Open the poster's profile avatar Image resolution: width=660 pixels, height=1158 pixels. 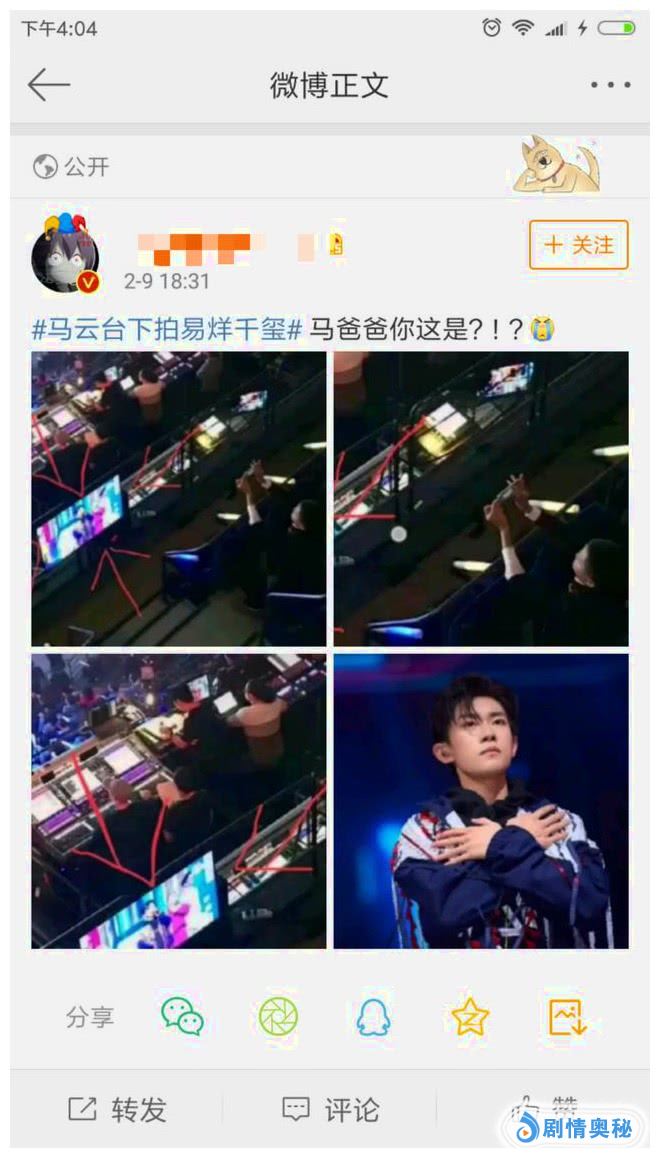[66, 253]
